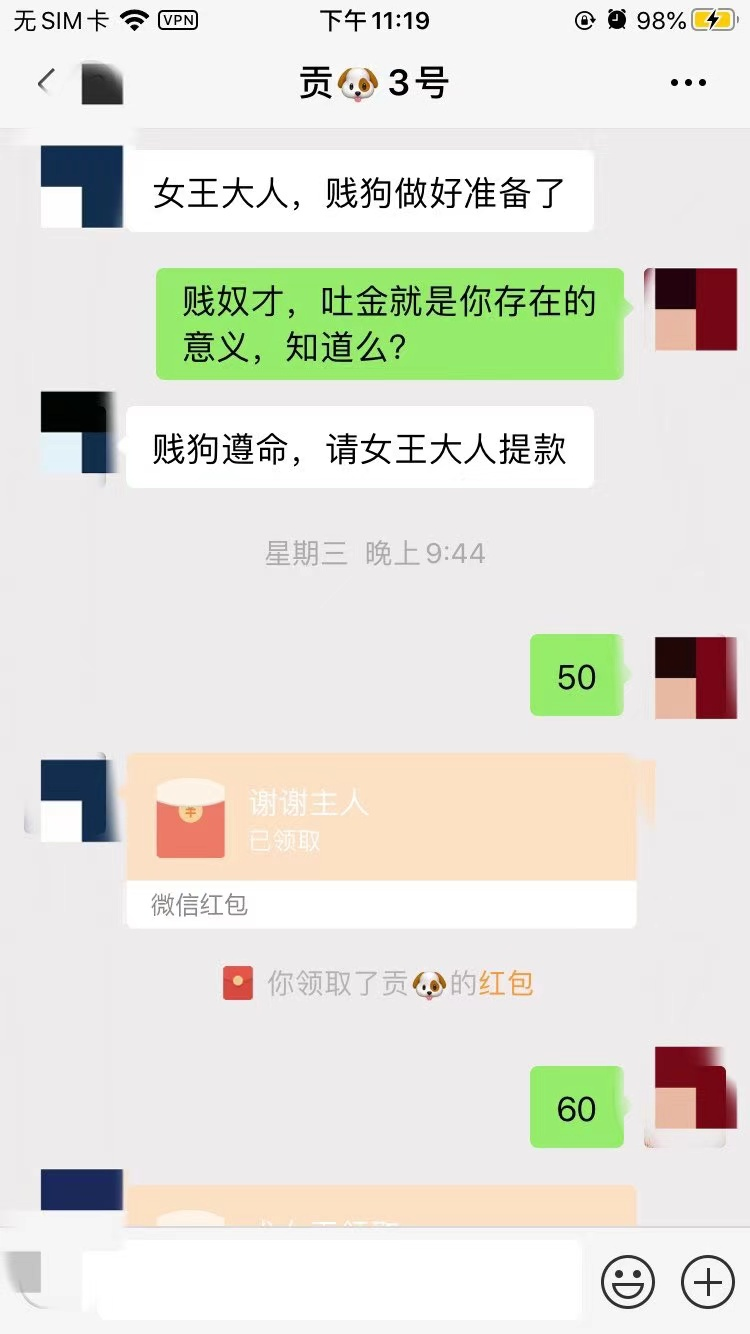This screenshot has width=750, height=1334.
Task: Open the plus attachments menu
Action: pyautogui.click(x=707, y=1281)
